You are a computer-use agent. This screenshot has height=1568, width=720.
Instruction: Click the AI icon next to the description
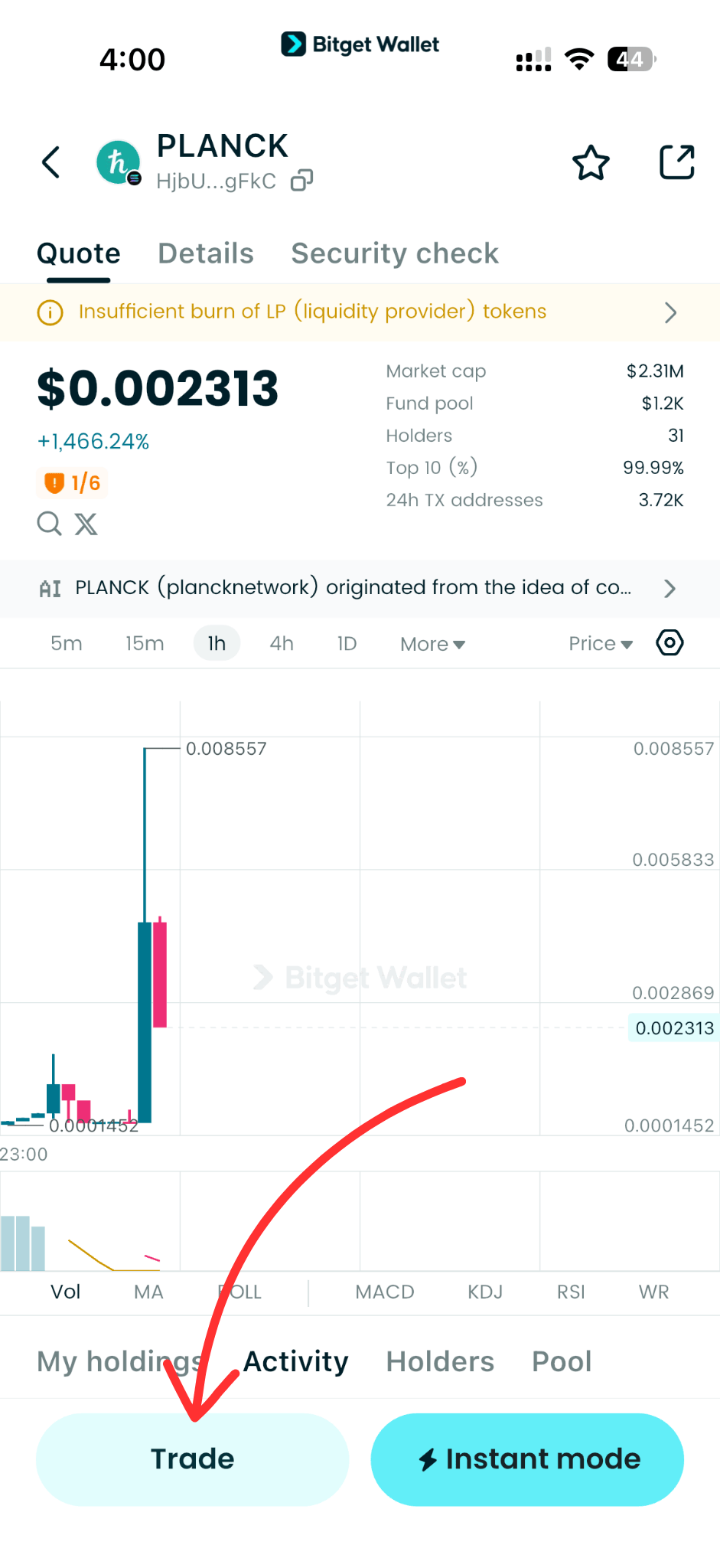coord(49,588)
